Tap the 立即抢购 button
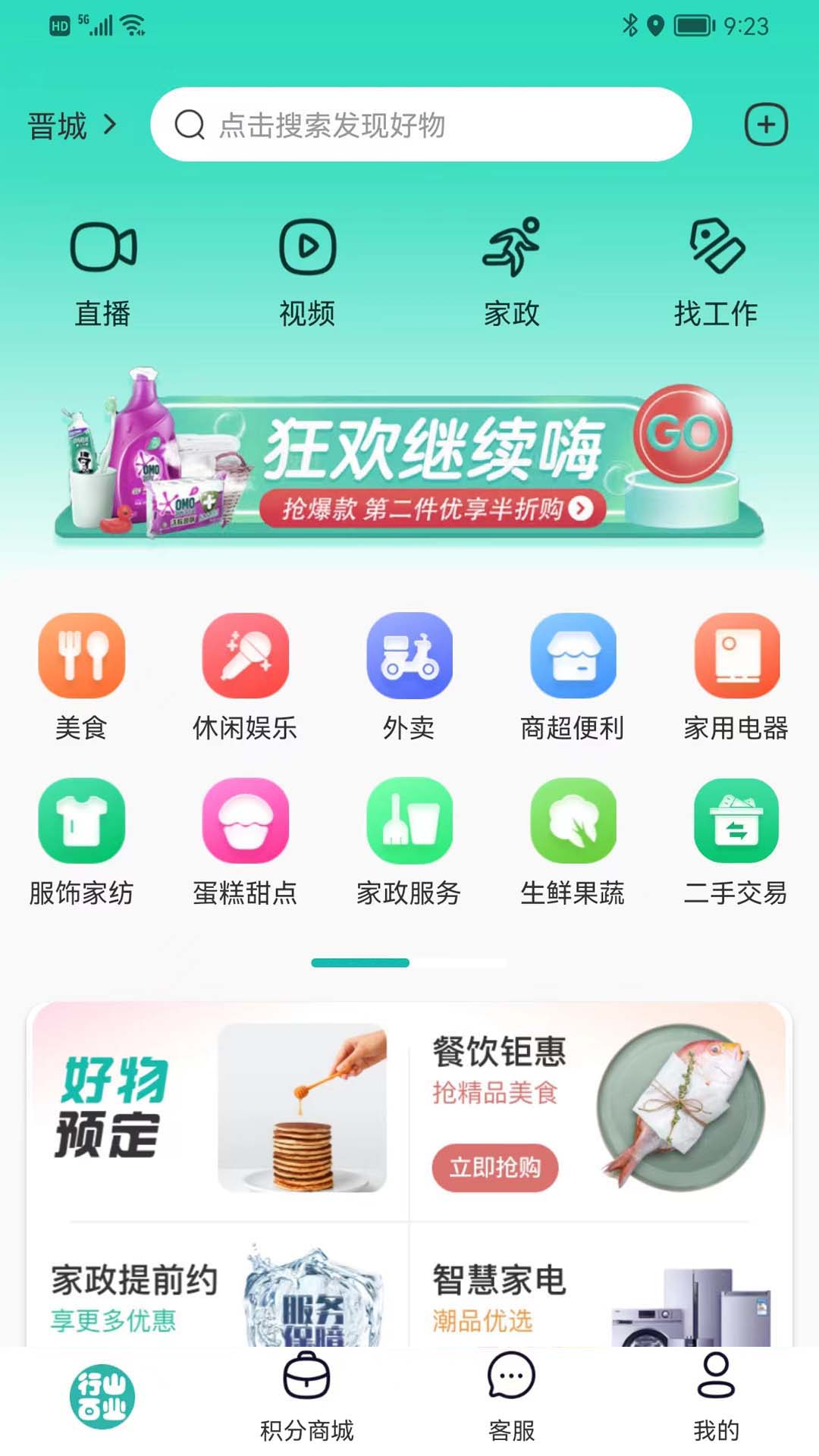The height and width of the screenshot is (1456, 819). 495,1167
